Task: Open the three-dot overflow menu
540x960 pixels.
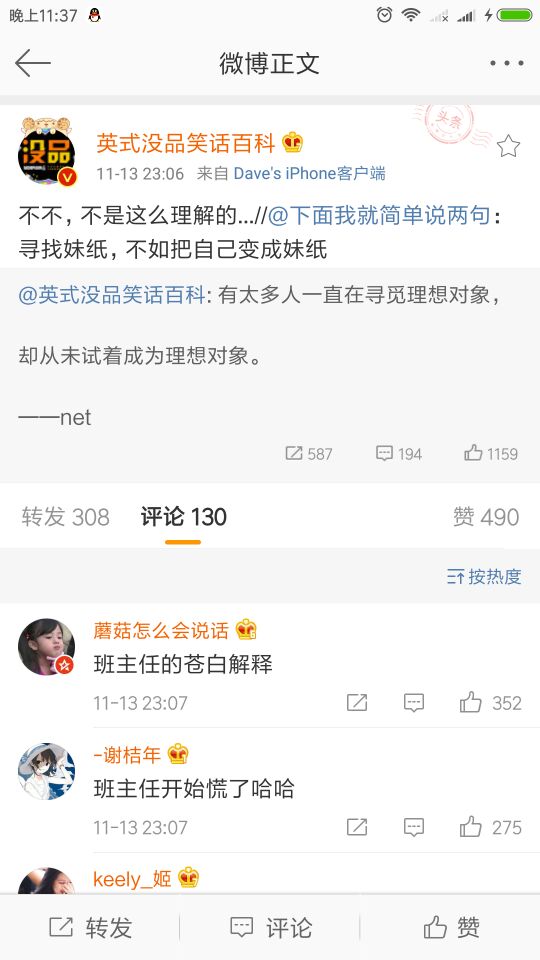Action: 506,63
